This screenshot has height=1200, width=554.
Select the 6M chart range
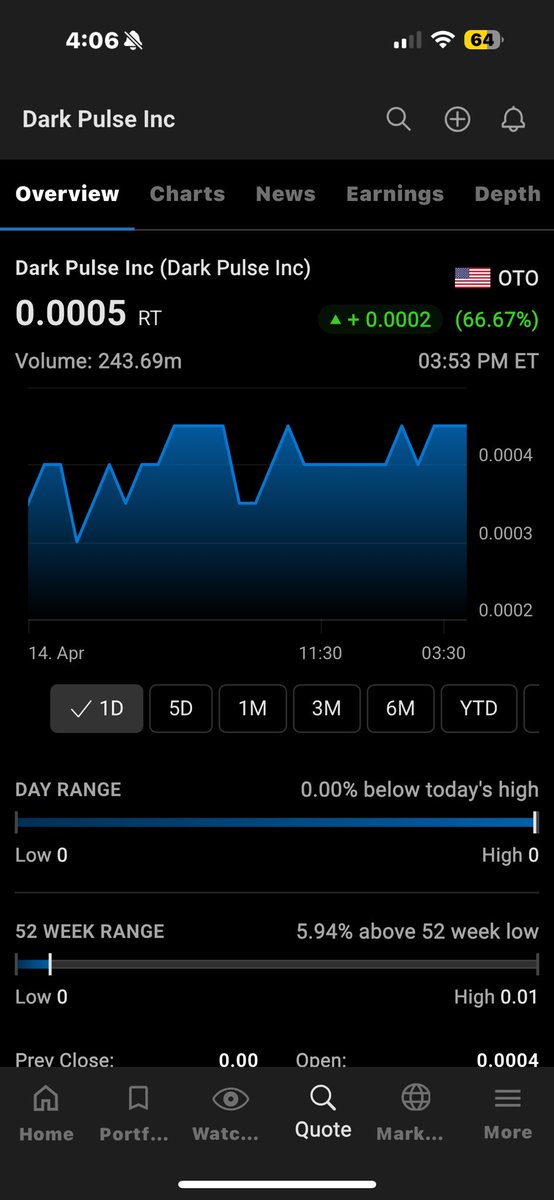[x=400, y=708]
